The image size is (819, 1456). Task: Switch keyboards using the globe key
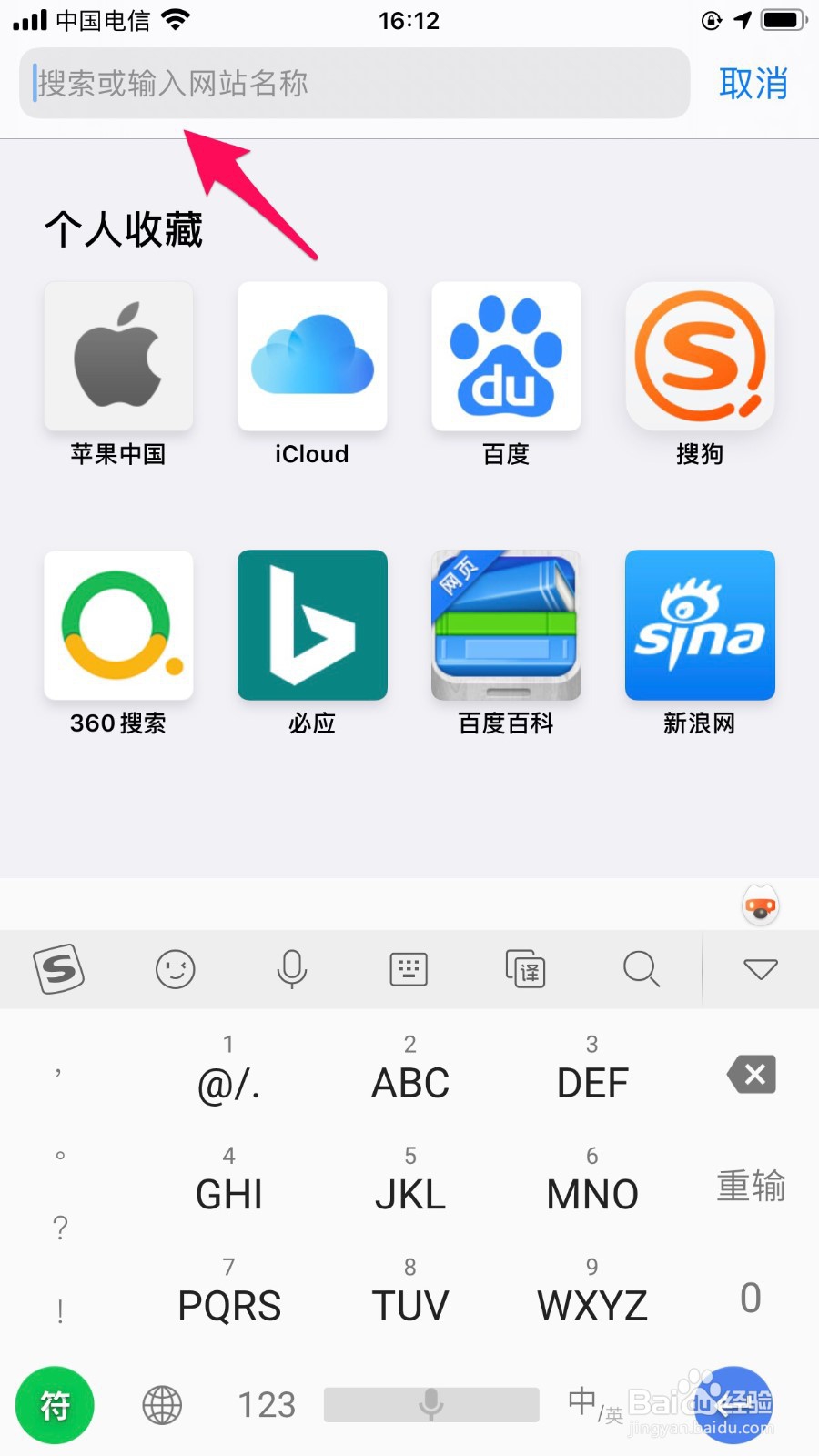pos(161,1404)
